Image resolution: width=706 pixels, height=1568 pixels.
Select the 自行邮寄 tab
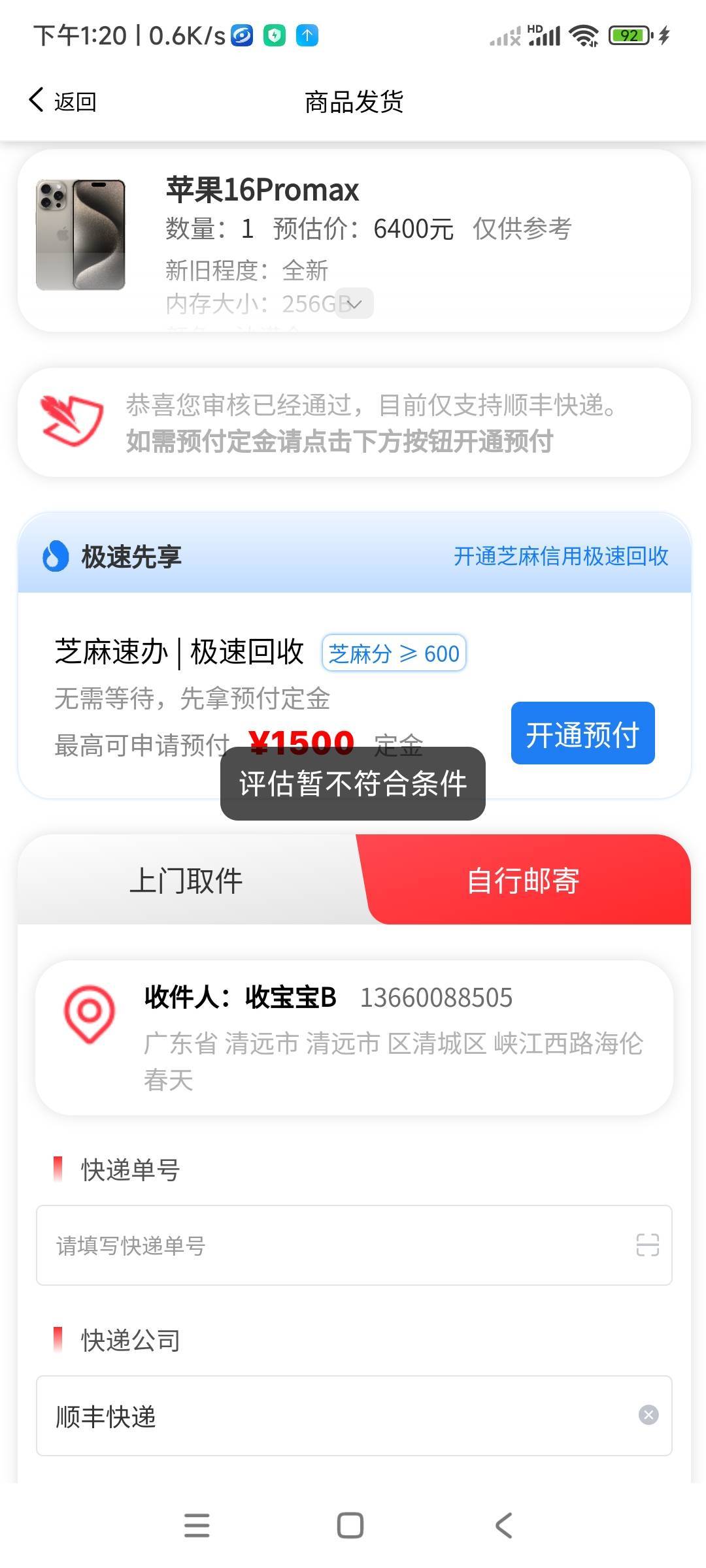pyautogui.click(x=523, y=880)
